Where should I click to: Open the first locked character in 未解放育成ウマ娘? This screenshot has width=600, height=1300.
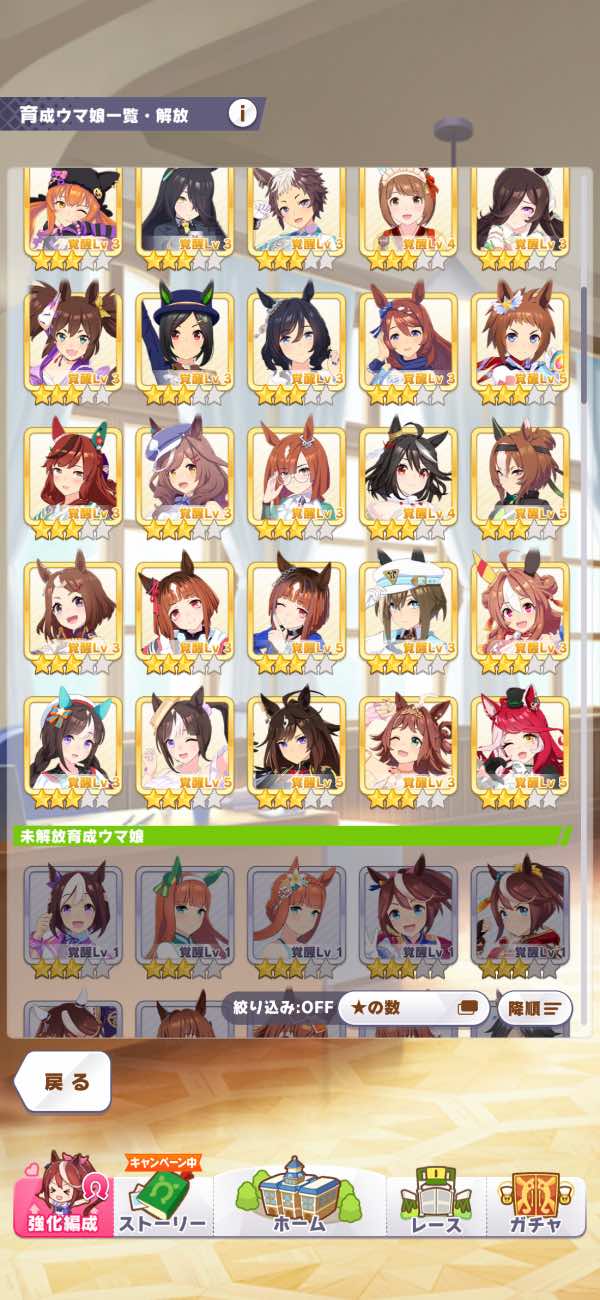(x=72, y=922)
